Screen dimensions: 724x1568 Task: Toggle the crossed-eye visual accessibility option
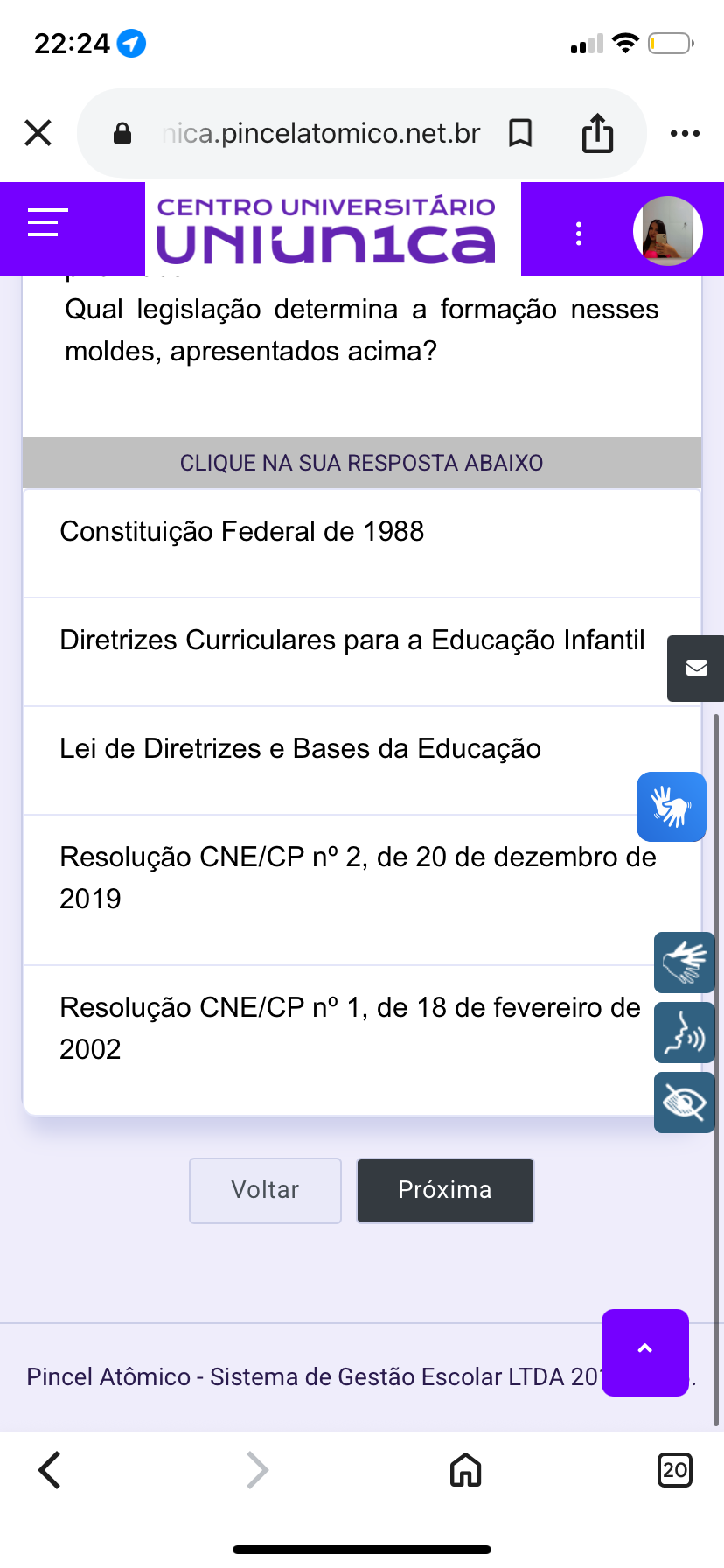click(684, 1102)
